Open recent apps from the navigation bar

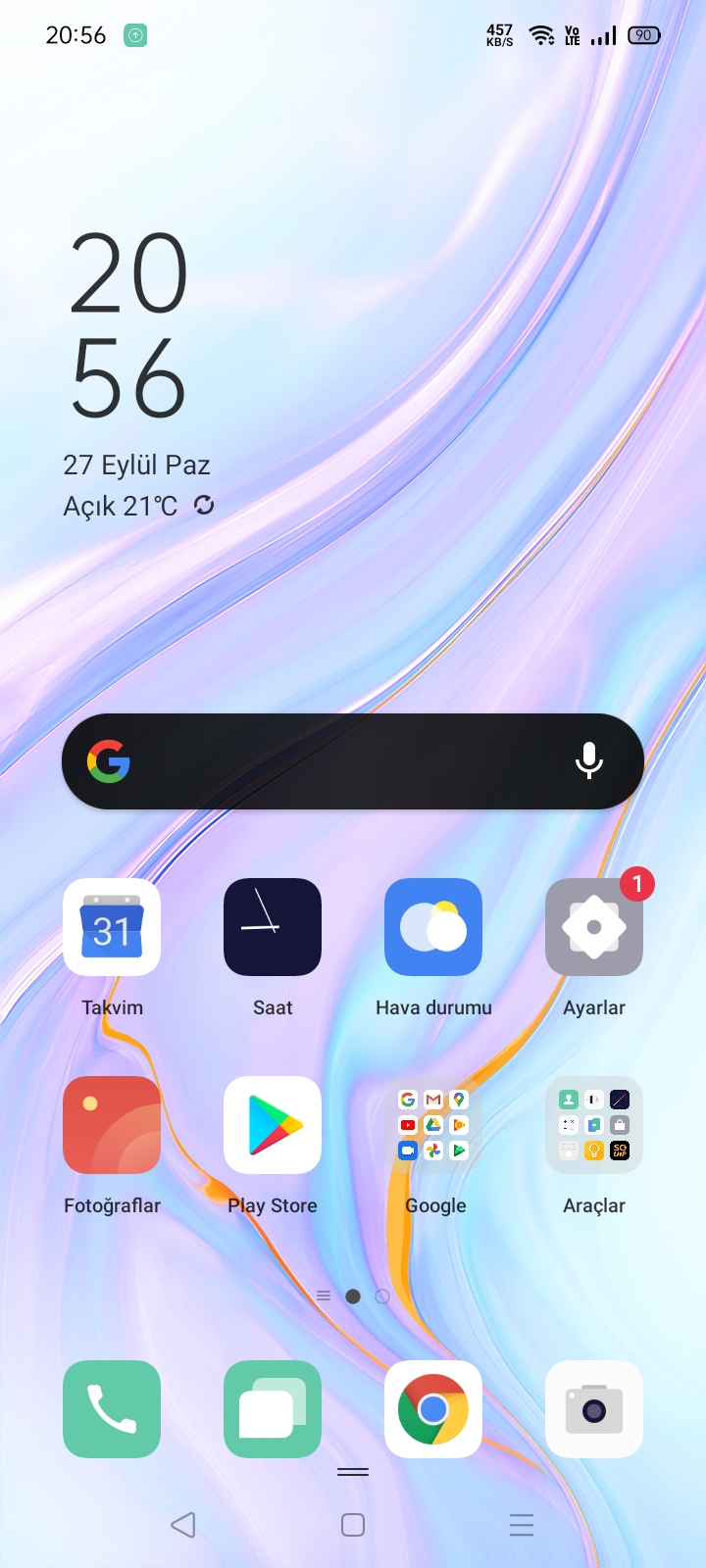click(x=522, y=1524)
